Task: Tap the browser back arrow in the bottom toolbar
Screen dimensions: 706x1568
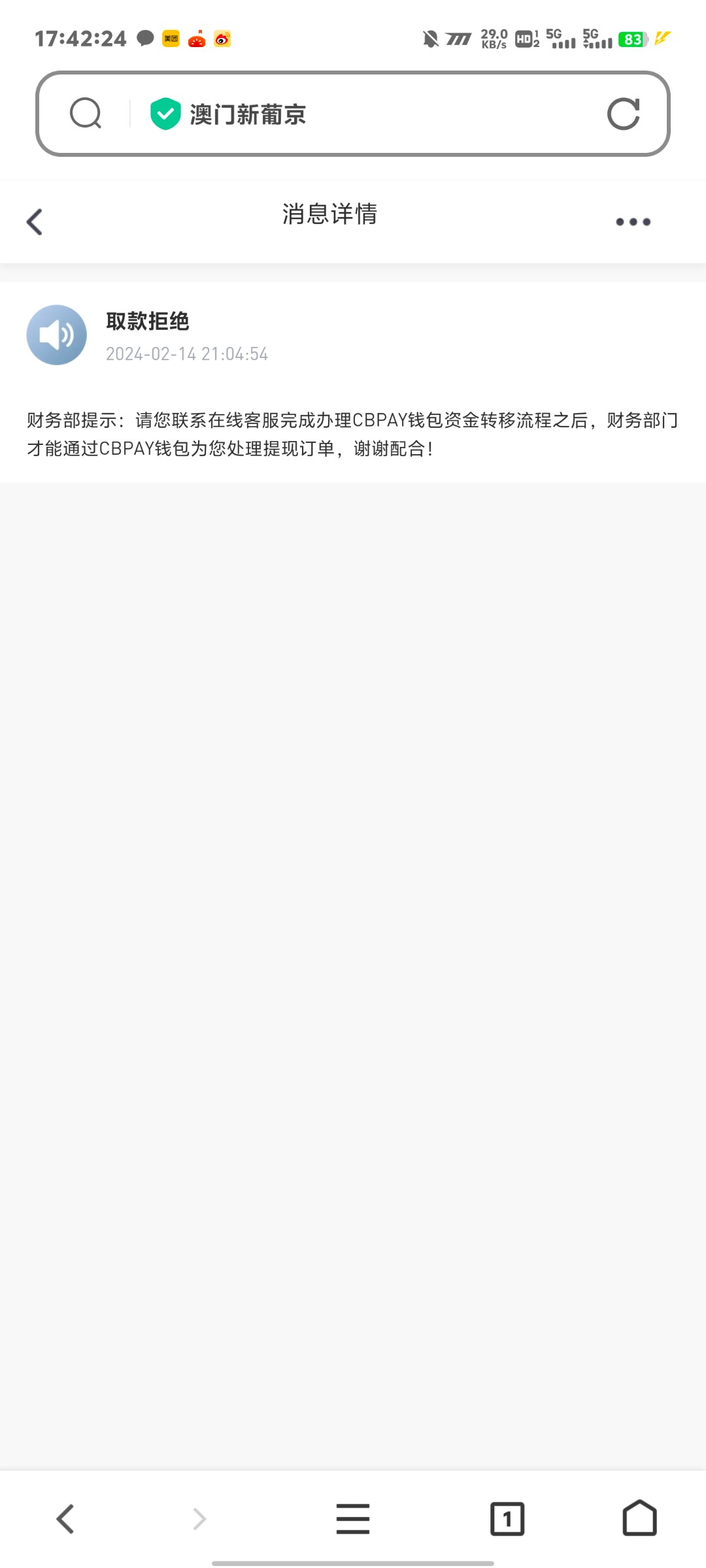Action: [x=65, y=1518]
